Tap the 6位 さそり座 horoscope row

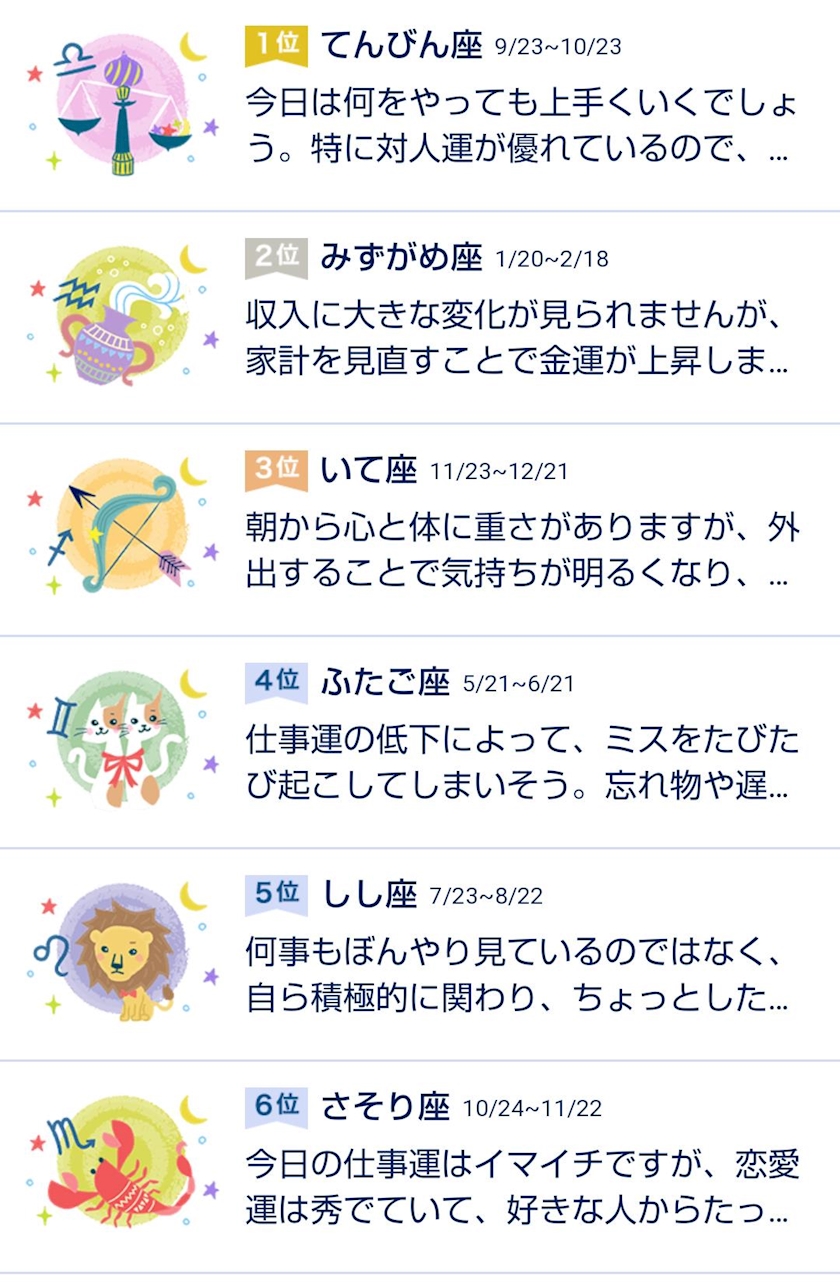pos(420,1166)
